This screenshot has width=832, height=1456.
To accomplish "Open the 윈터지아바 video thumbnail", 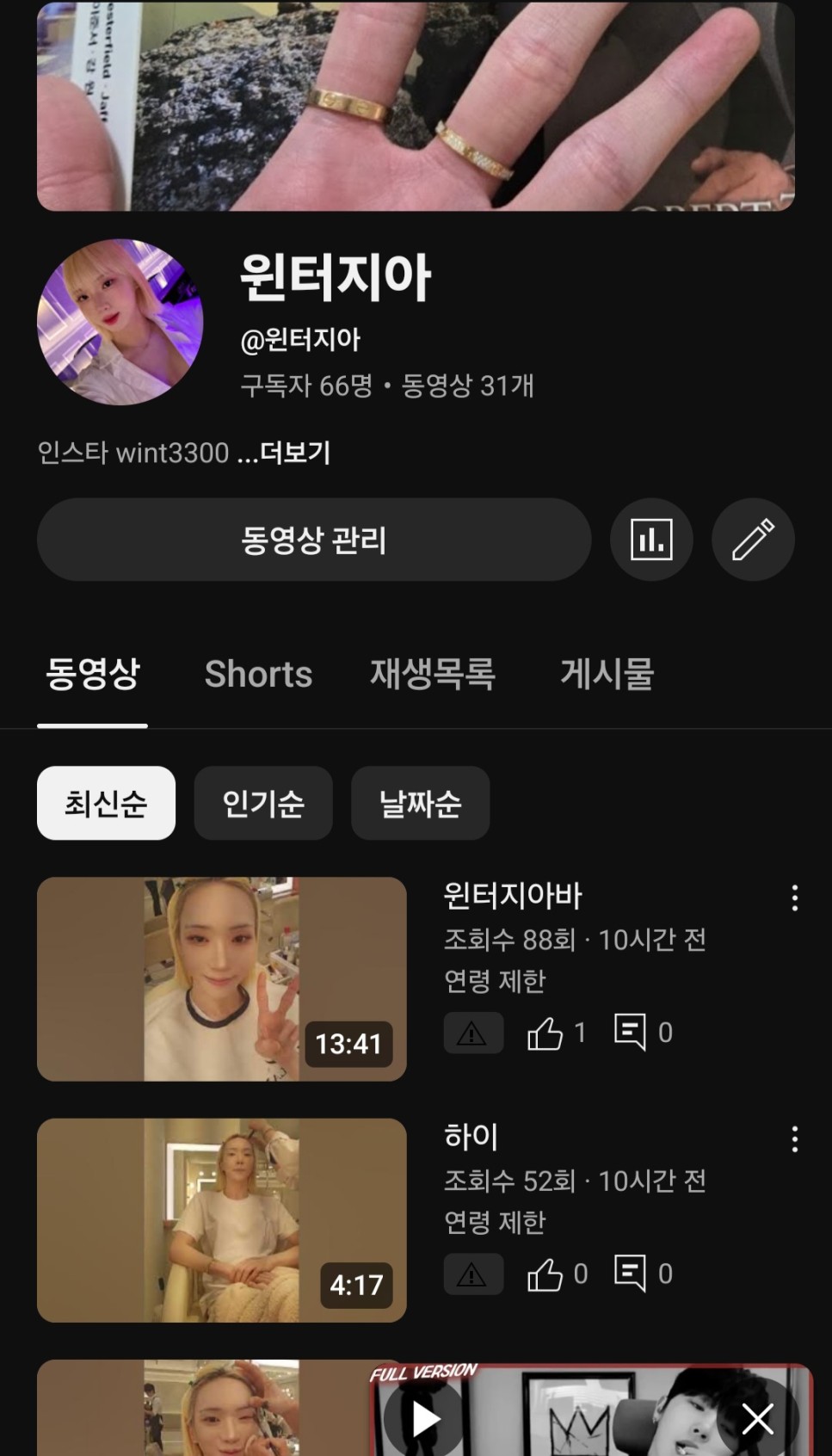I will pyautogui.click(x=221, y=978).
